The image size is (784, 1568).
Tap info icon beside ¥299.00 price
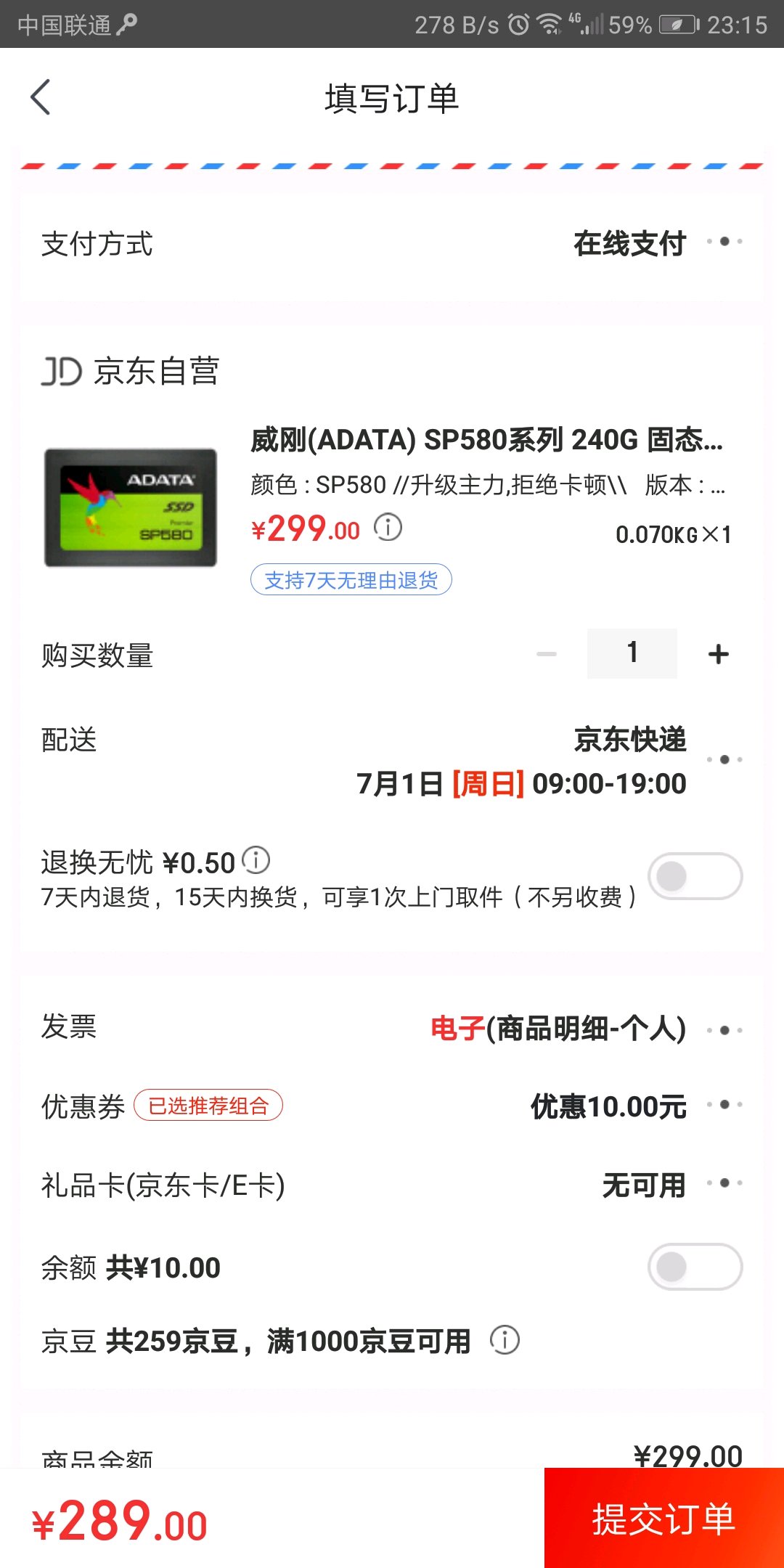coord(388,528)
